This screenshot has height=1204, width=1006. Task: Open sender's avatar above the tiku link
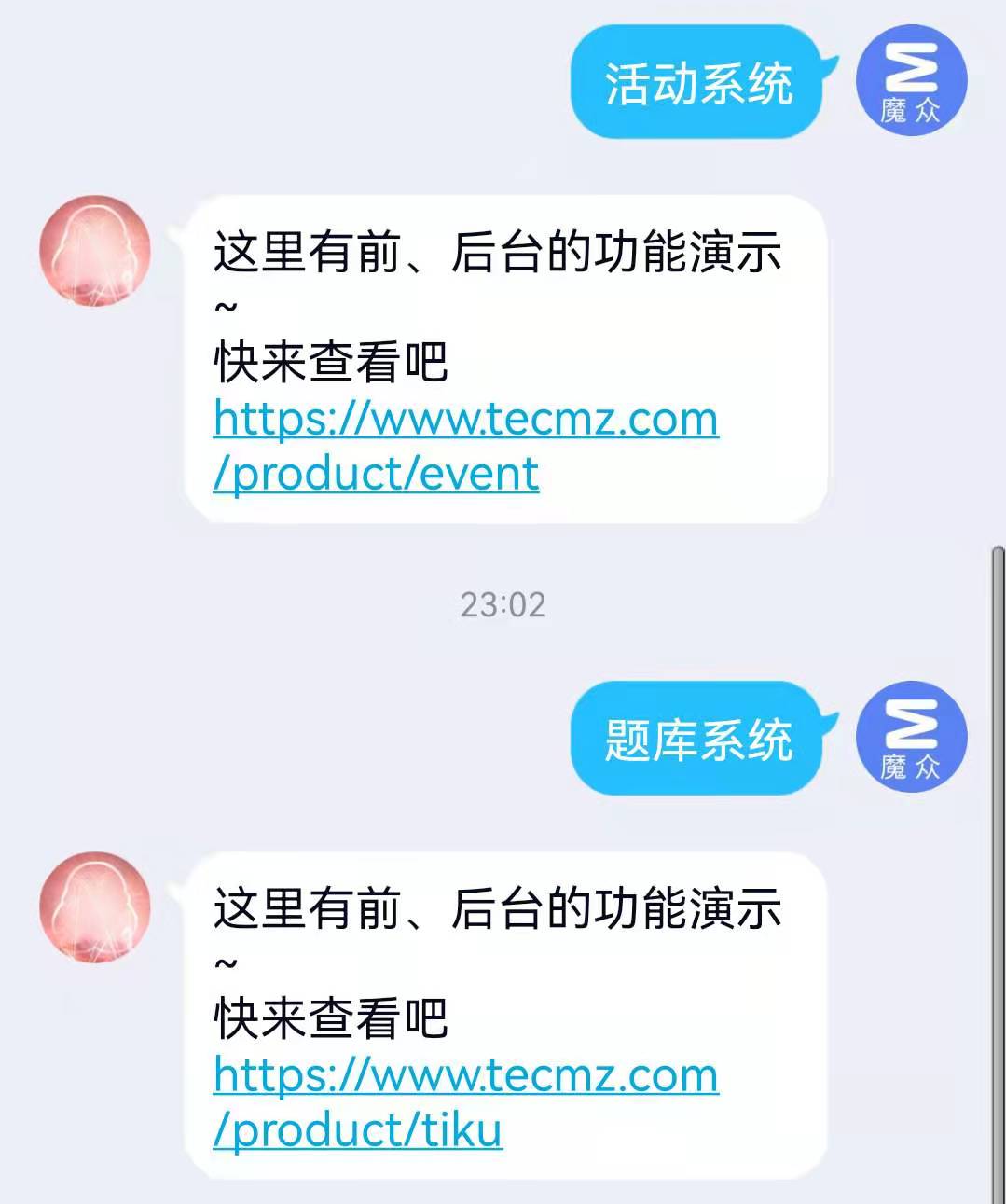tap(95, 906)
